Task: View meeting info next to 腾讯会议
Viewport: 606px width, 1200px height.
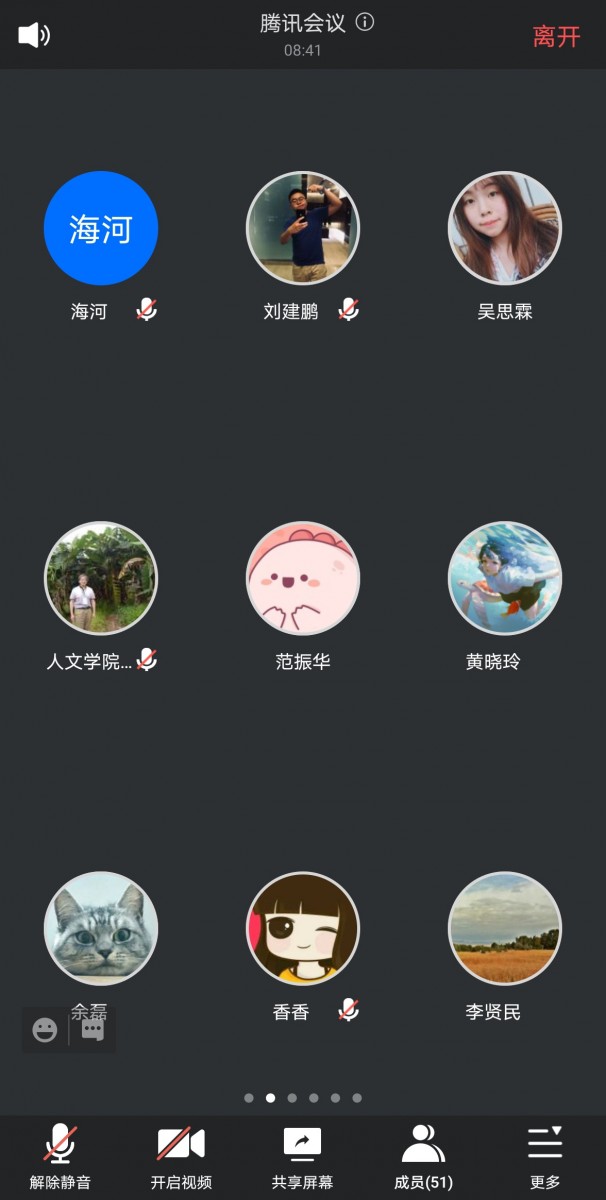Action: click(x=365, y=23)
